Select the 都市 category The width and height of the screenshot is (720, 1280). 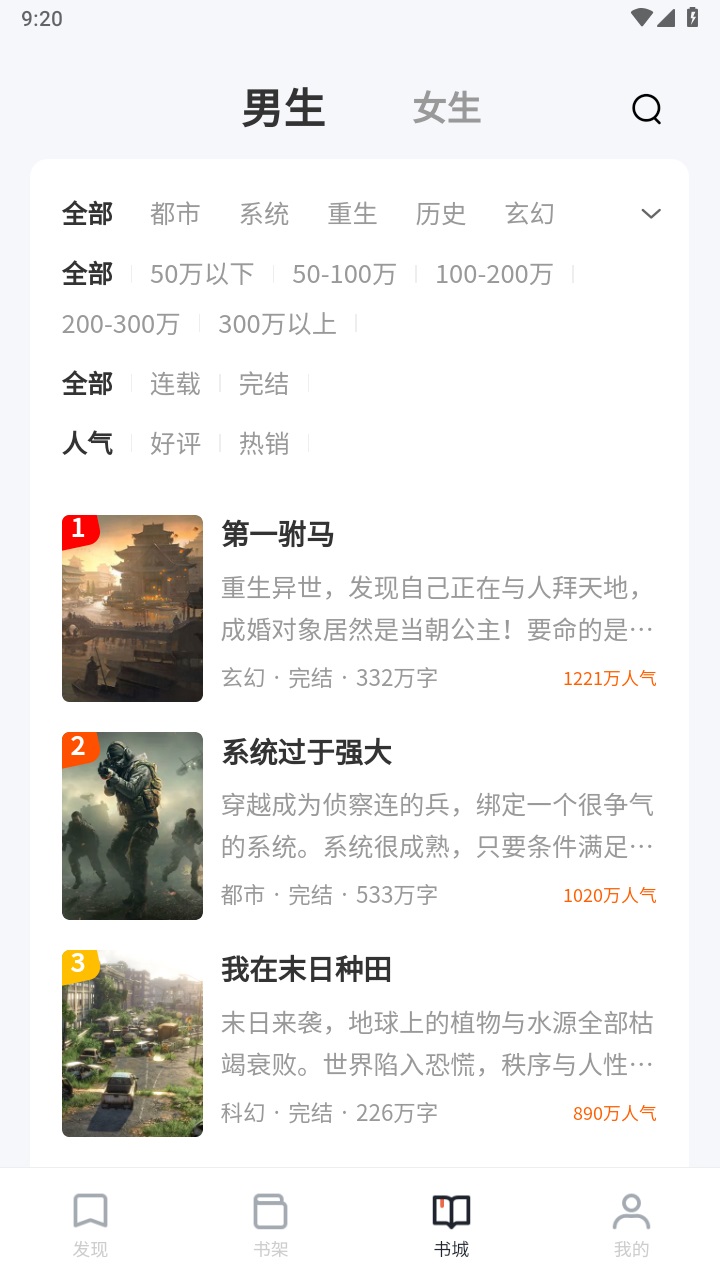click(176, 213)
